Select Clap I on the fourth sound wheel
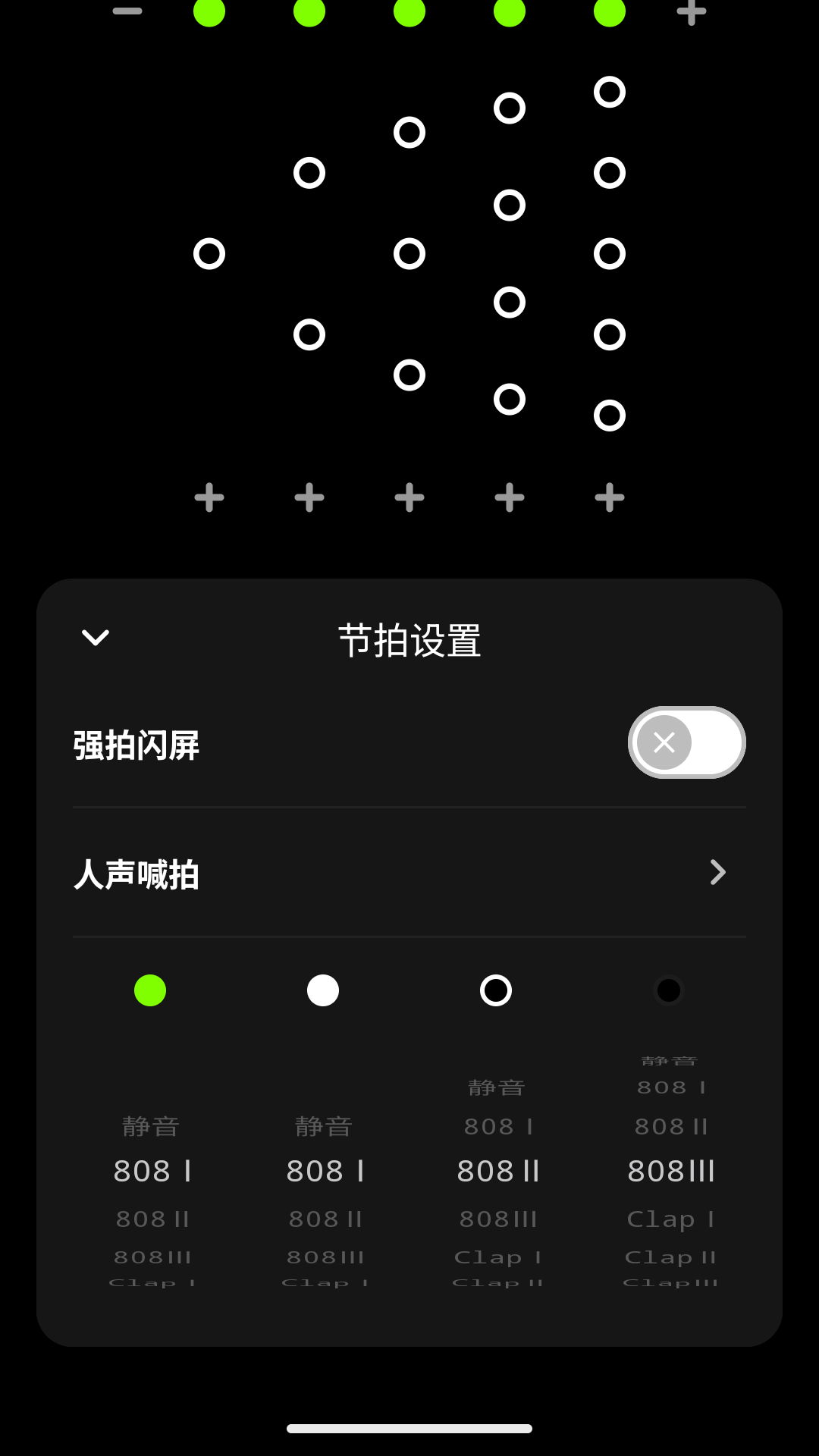The width and height of the screenshot is (819, 1456). point(671,1219)
